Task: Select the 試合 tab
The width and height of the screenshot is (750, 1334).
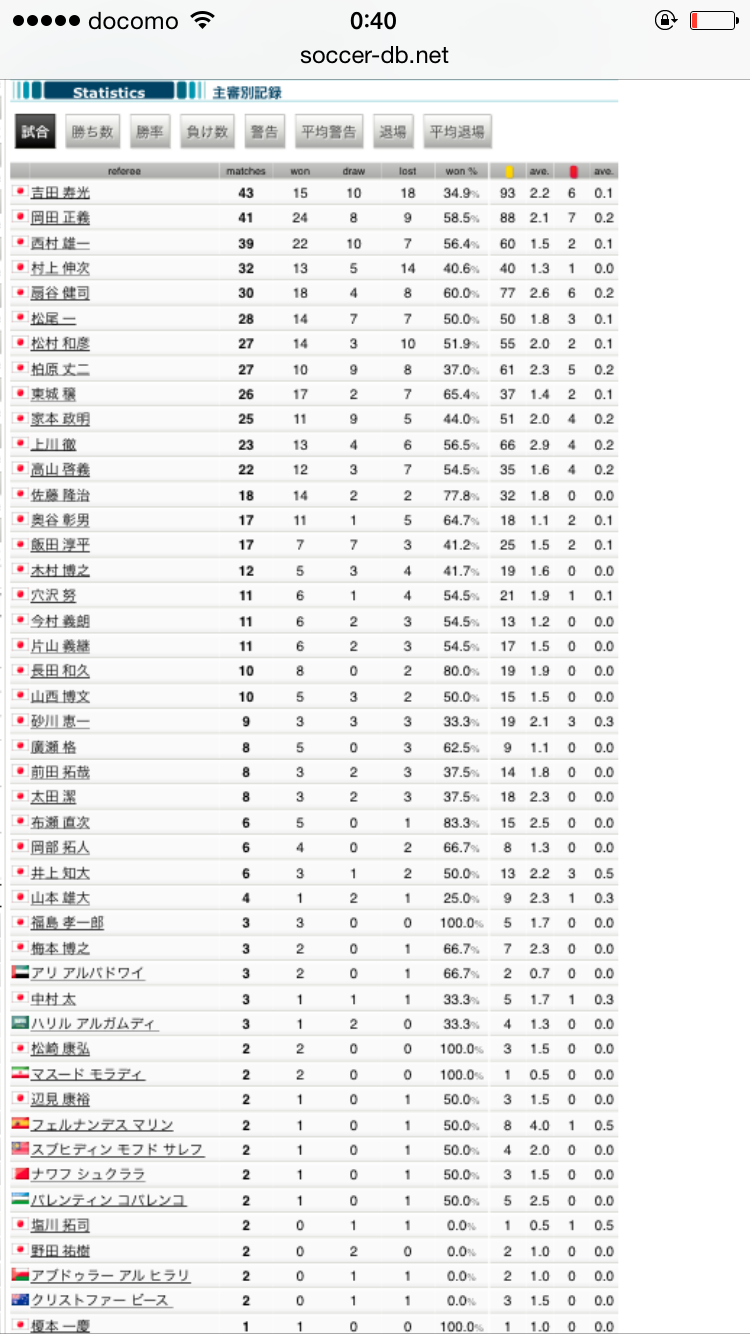Action: coord(35,132)
